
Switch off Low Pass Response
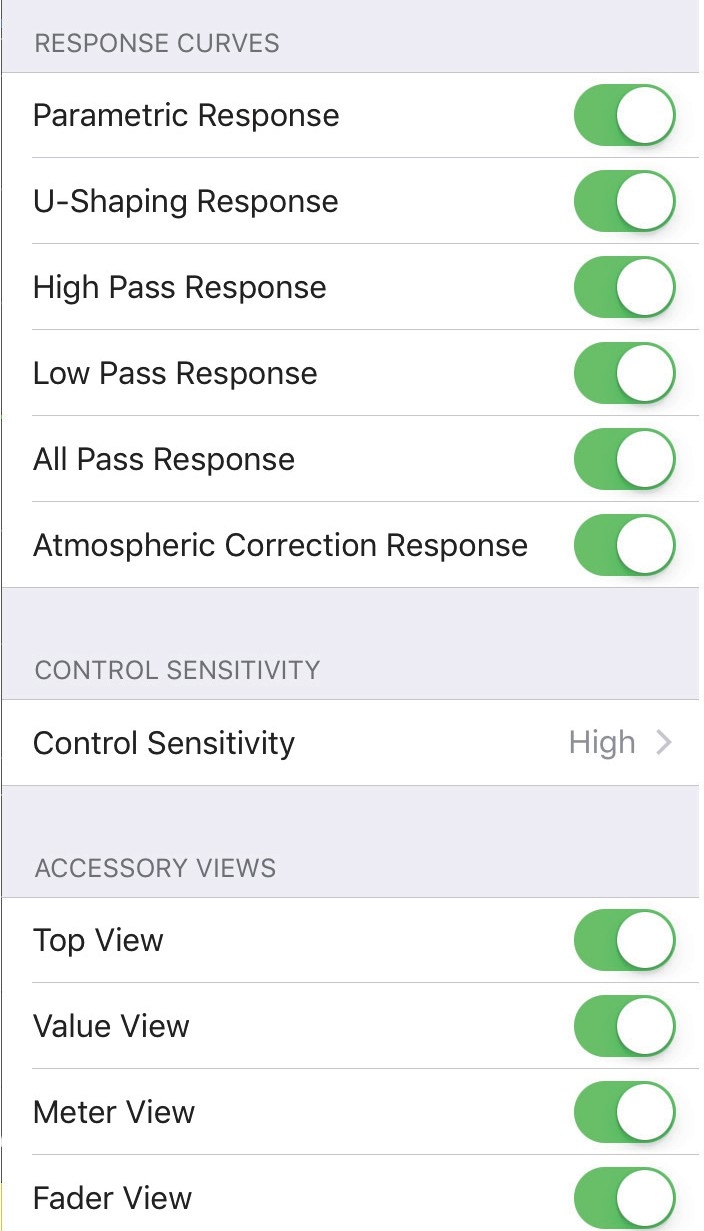tap(624, 374)
